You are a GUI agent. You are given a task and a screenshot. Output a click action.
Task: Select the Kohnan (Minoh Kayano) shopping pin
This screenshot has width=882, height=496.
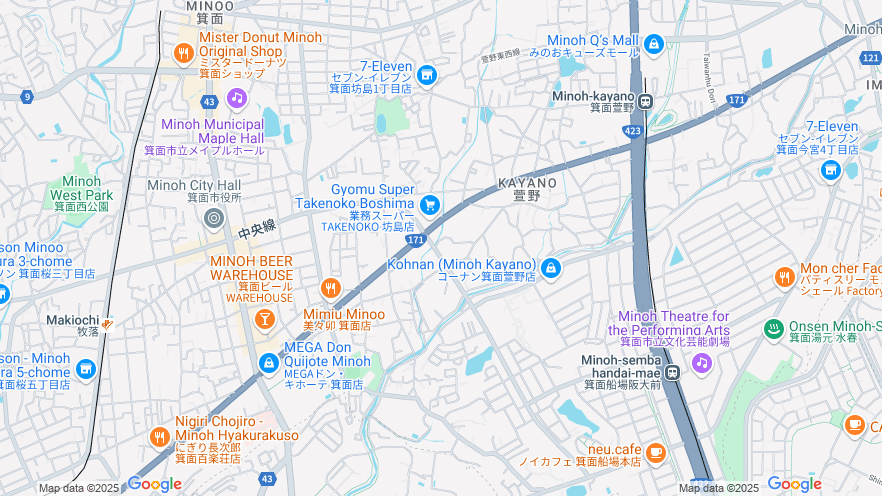(x=551, y=267)
